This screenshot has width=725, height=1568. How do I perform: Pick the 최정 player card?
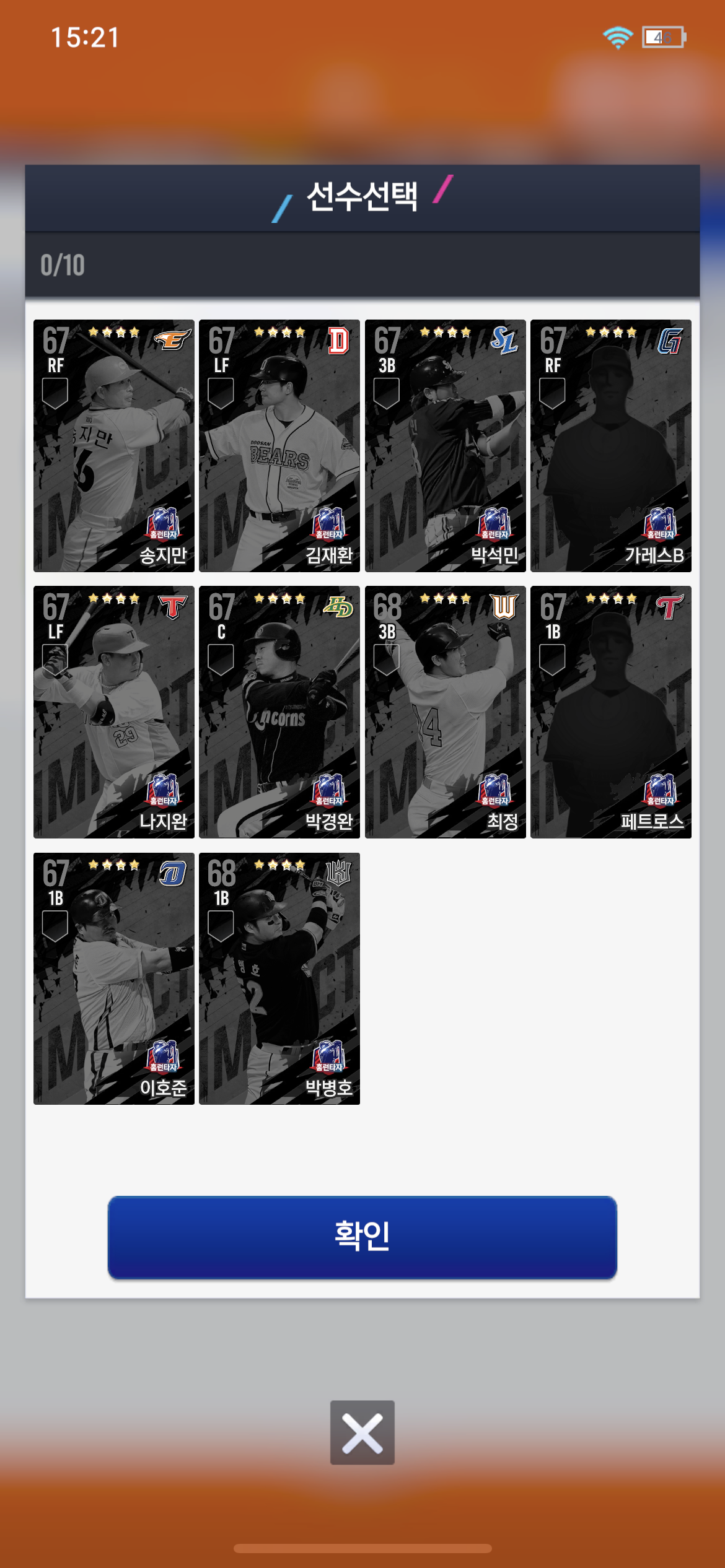click(445, 712)
